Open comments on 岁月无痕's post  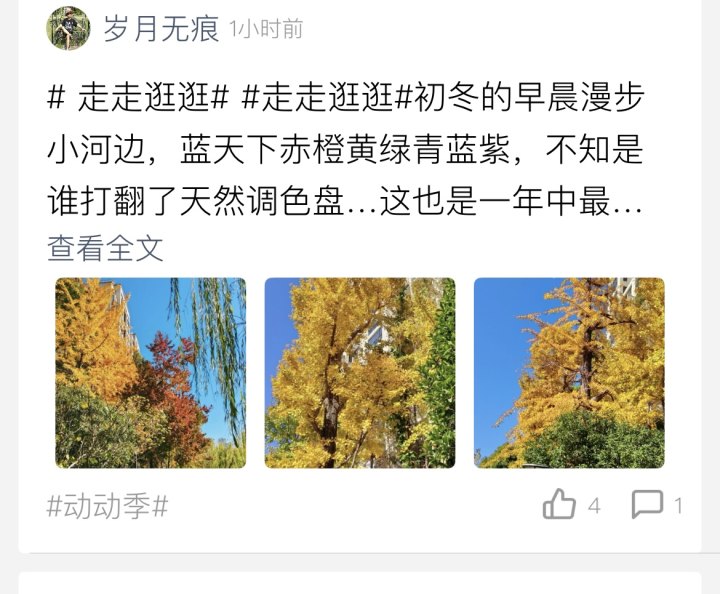[648, 505]
